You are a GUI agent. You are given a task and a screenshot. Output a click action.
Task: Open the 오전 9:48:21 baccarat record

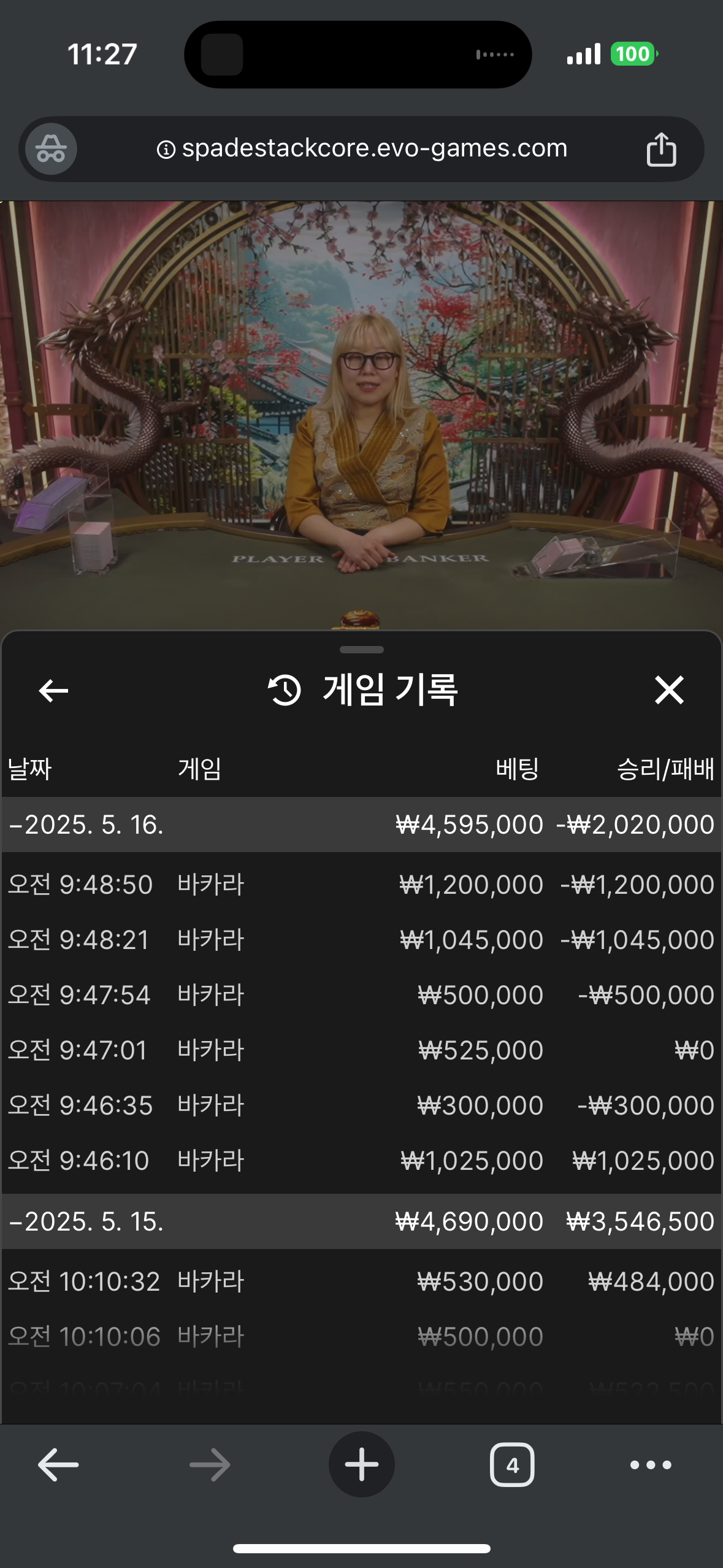(x=361, y=940)
